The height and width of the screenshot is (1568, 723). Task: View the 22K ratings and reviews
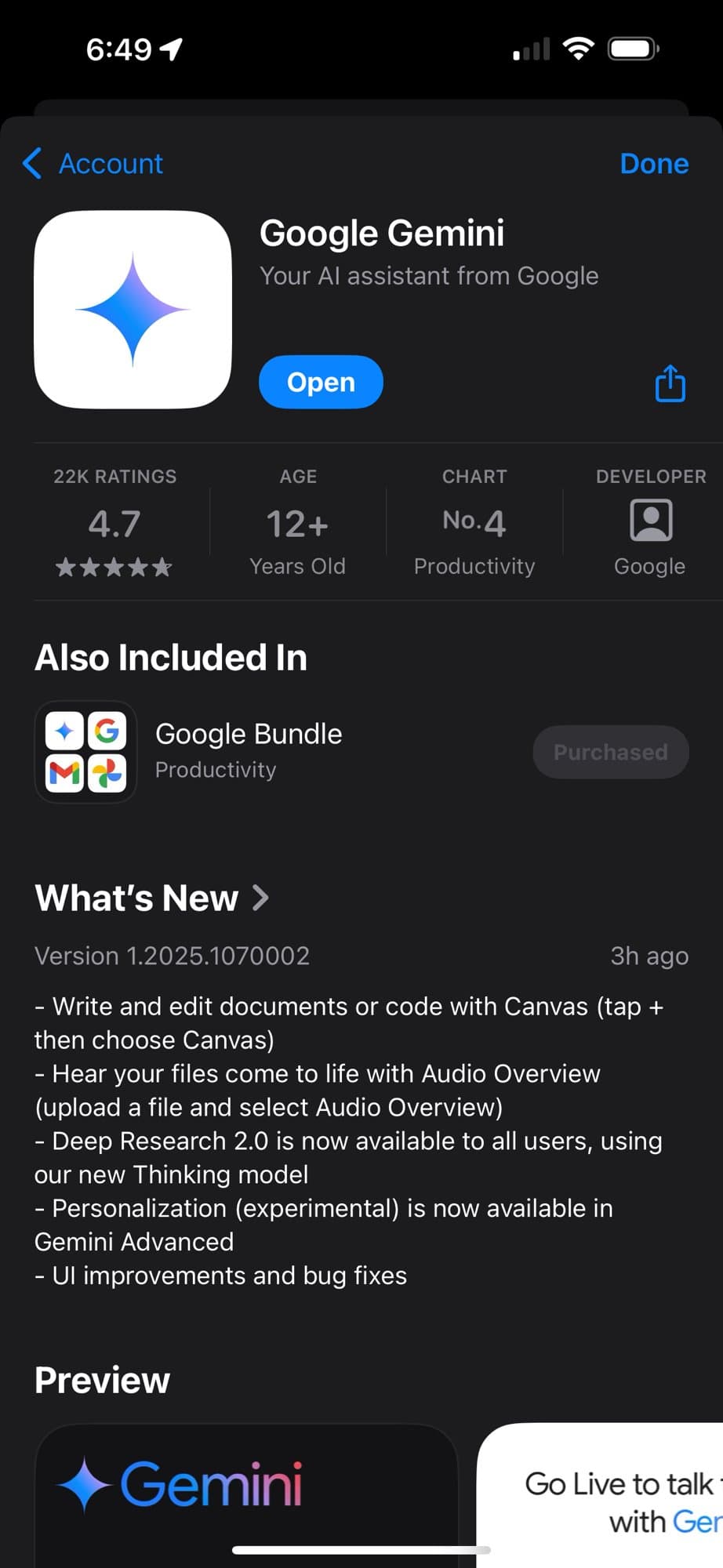114,522
